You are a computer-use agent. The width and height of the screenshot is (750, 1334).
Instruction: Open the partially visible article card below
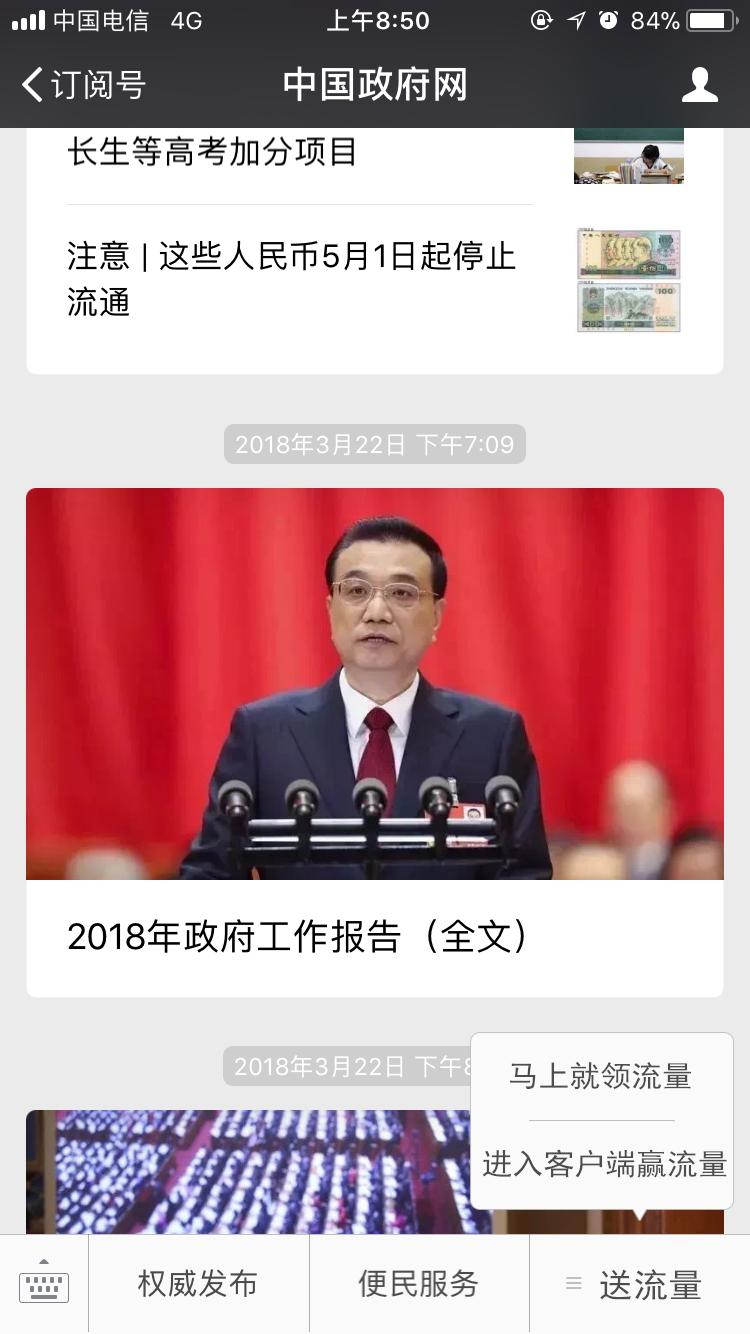250,1172
